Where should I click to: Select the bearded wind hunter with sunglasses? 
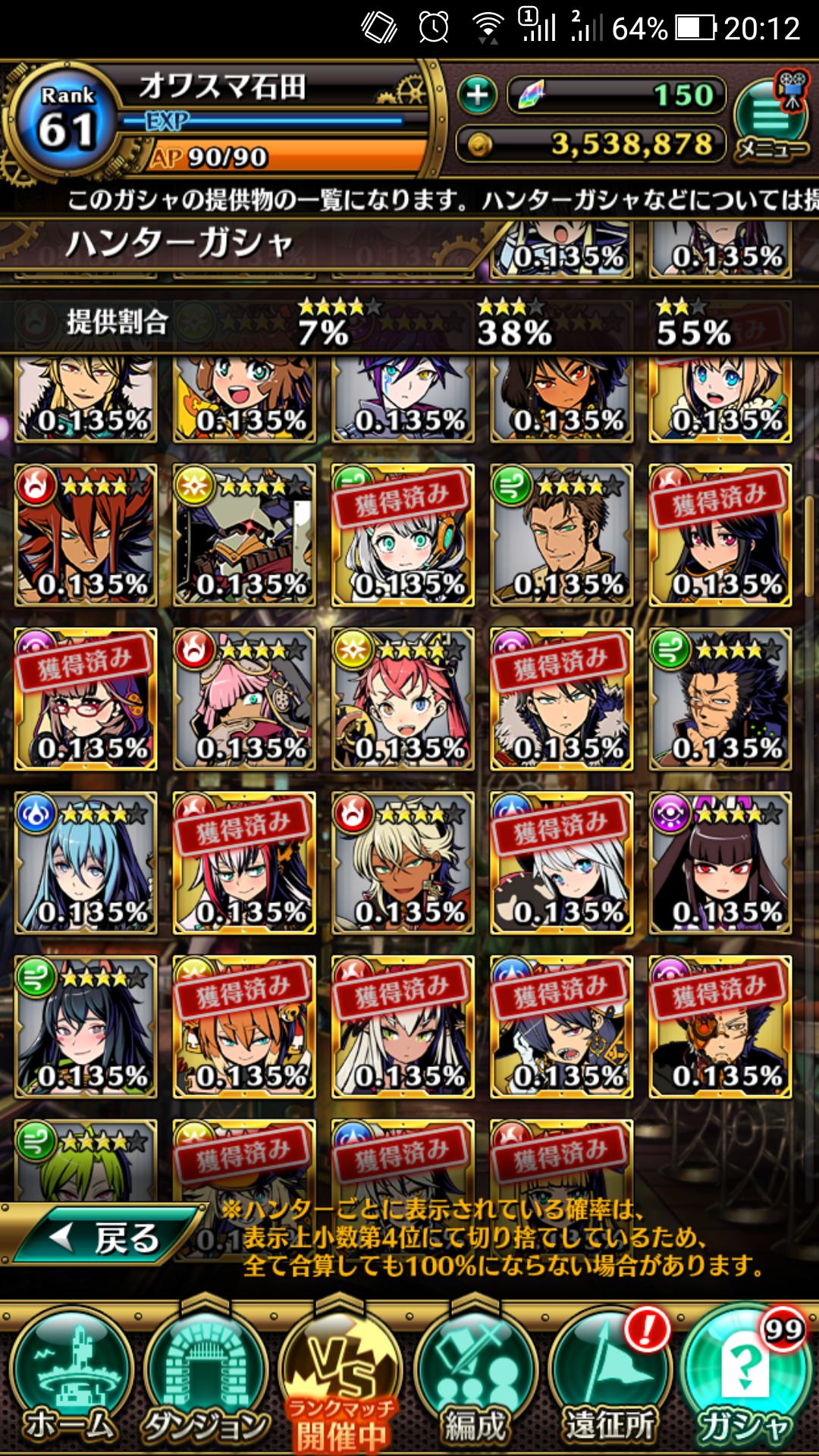(x=720, y=699)
